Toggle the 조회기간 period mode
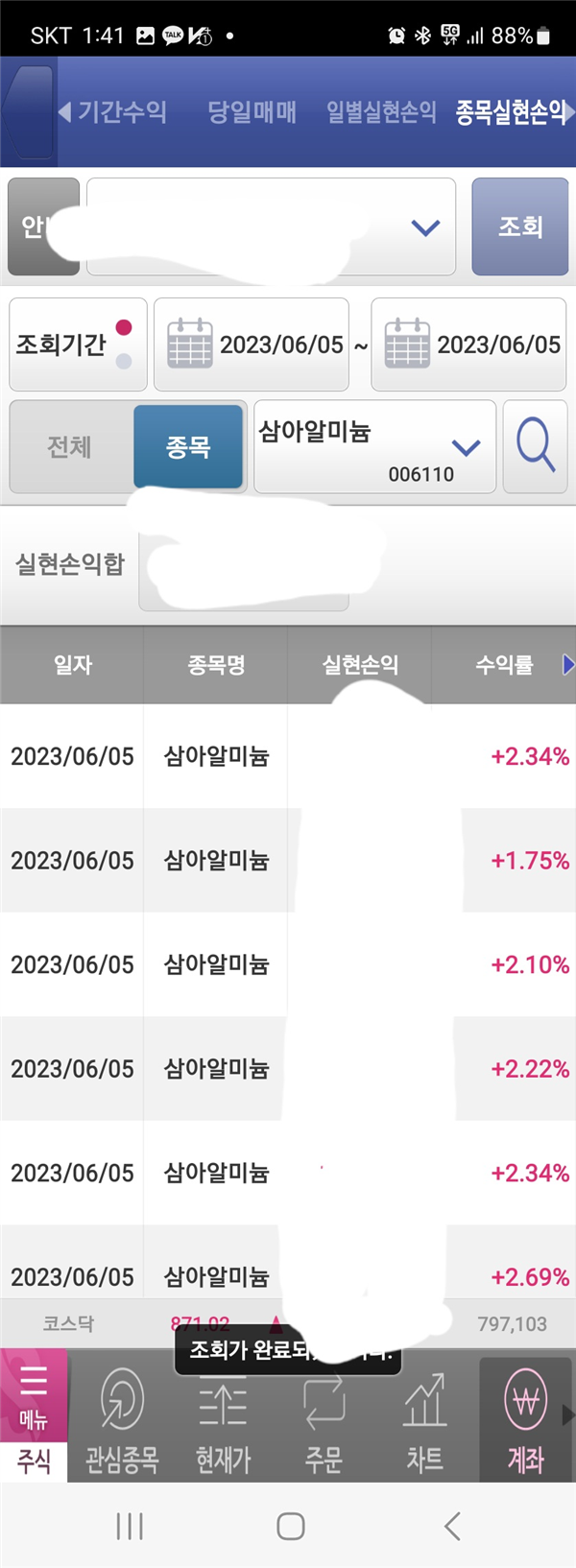The image size is (576, 1568). pos(79,344)
